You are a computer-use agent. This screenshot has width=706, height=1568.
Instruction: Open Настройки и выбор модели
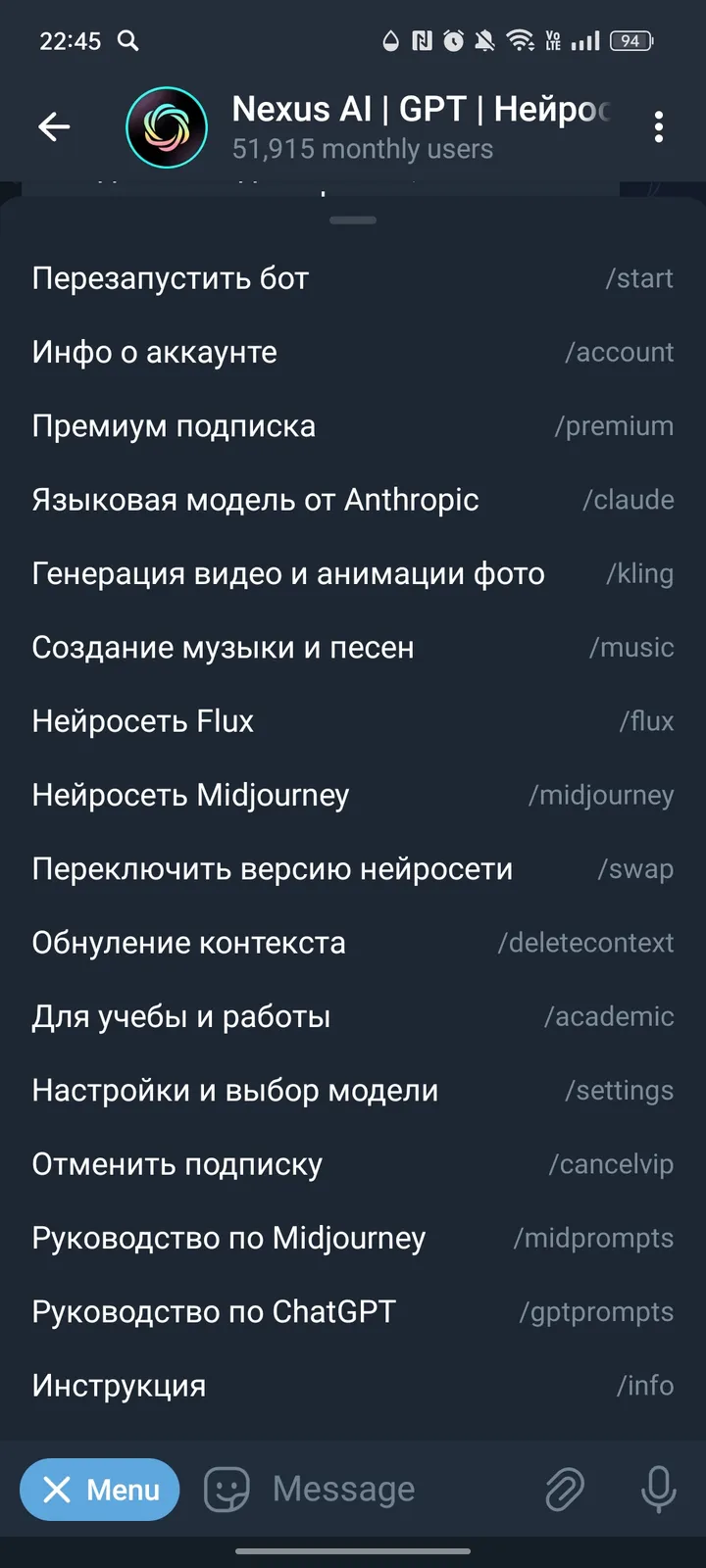353,1090
